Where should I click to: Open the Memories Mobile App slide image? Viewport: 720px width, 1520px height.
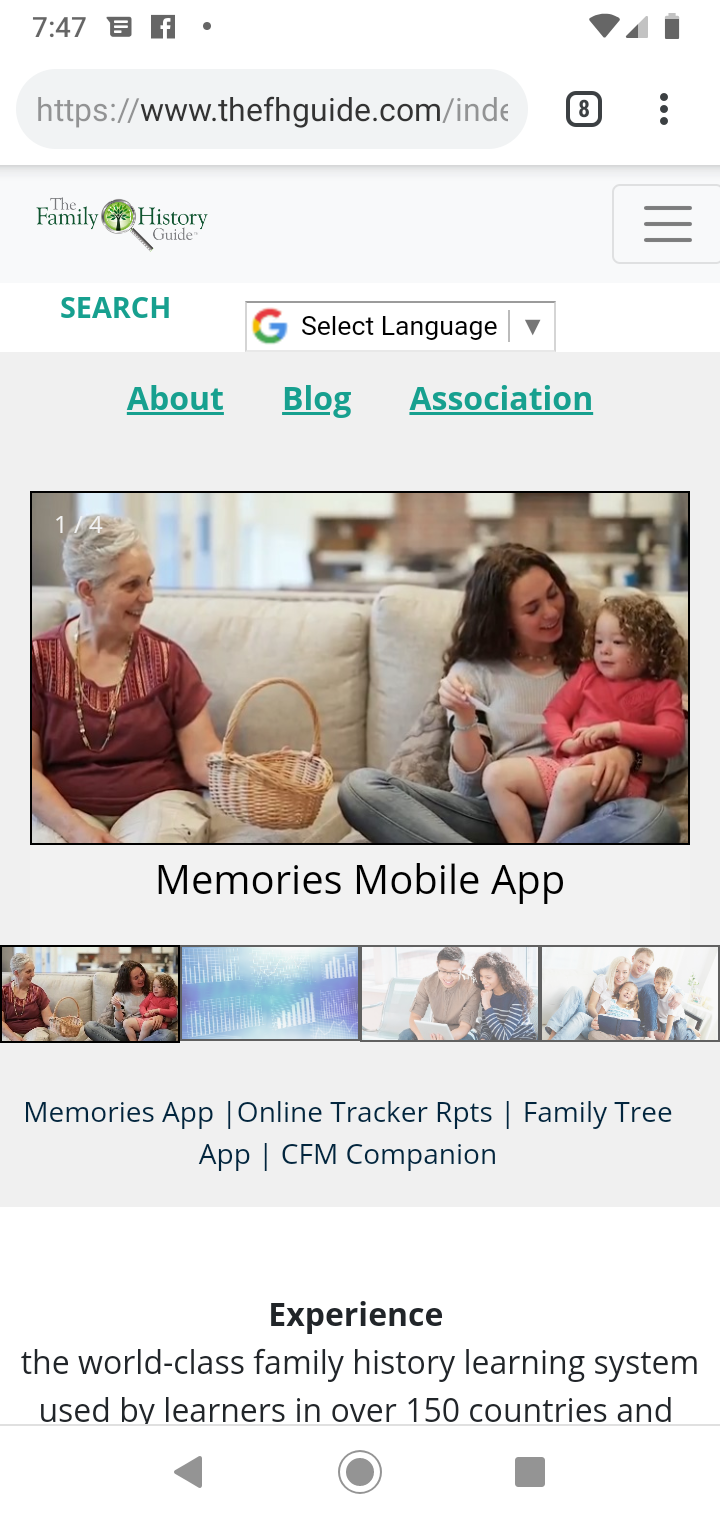(360, 668)
